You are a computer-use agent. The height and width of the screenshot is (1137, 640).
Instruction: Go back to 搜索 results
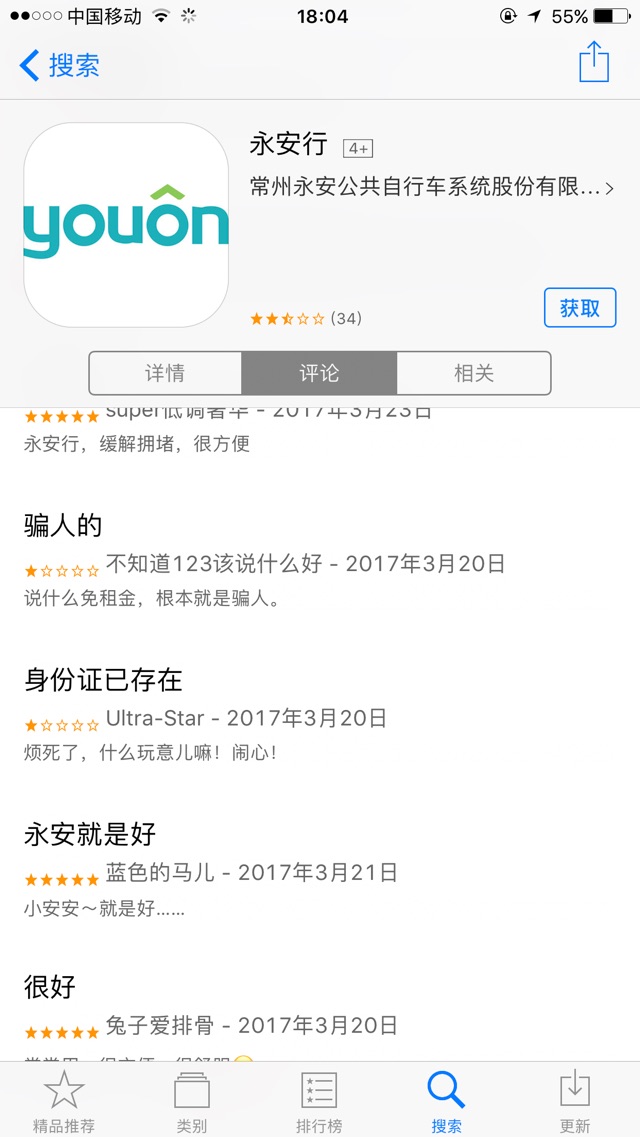pos(59,66)
